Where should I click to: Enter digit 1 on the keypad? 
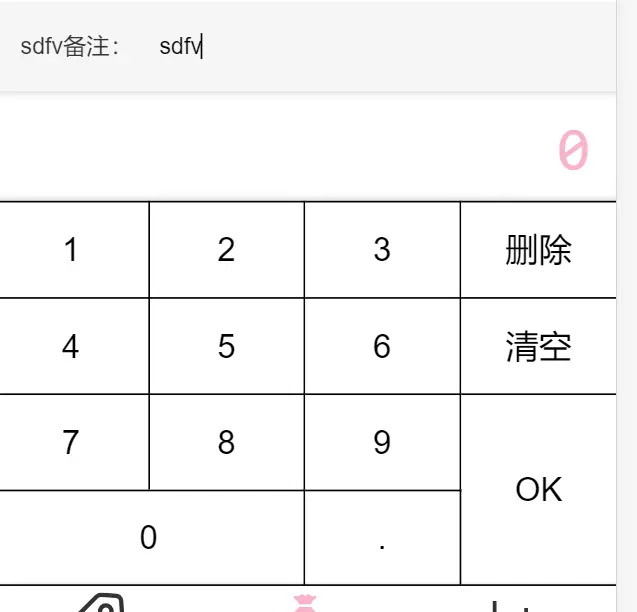[x=72, y=250]
